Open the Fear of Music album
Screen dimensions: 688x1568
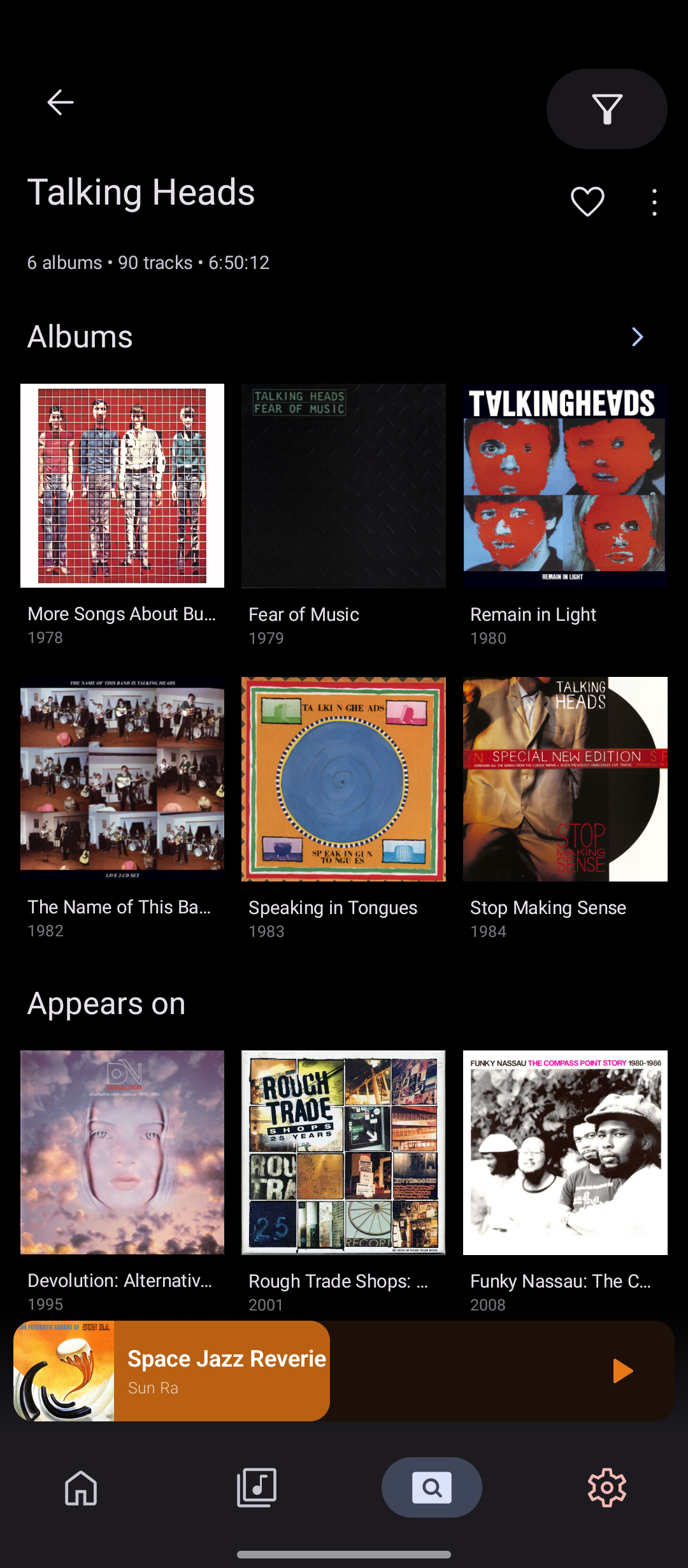click(x=343, y=486)
